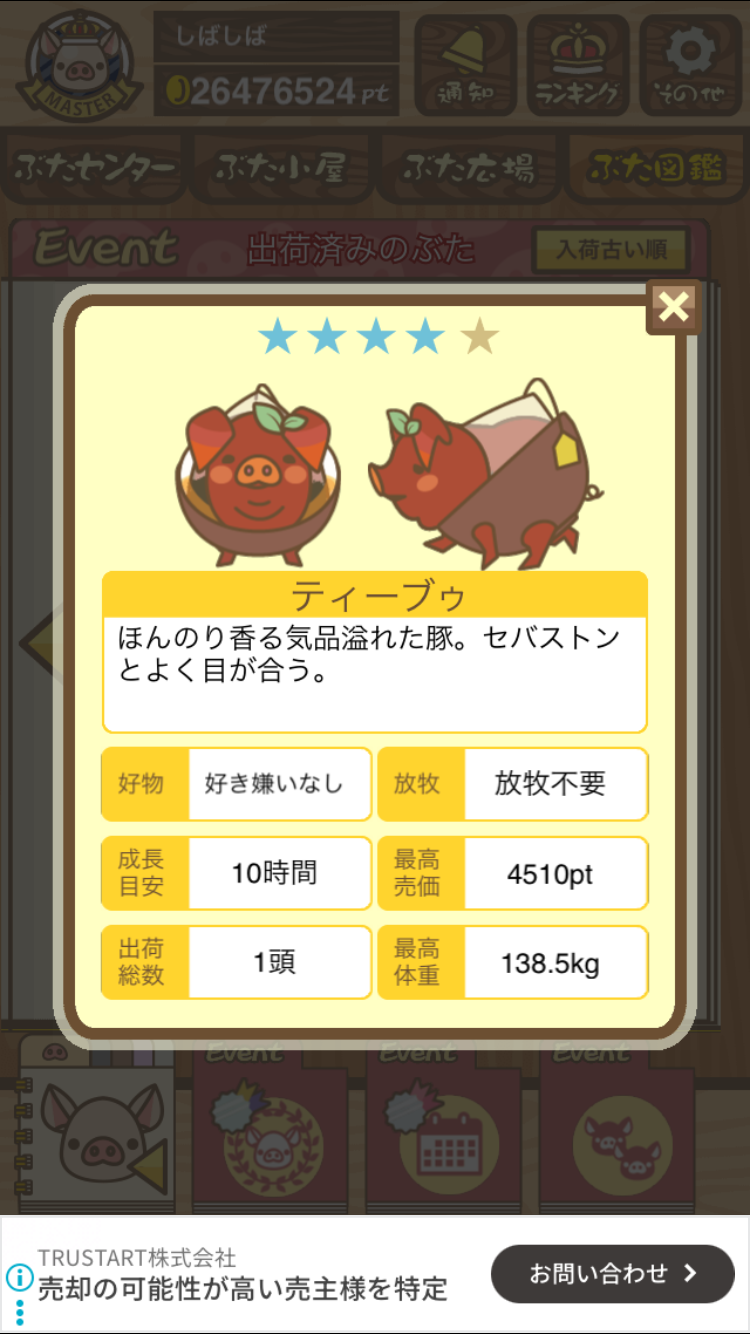The image size is (750, 1334).
Task: Close the ティーブゥ pig detail popup
Action: coord(673,307)
